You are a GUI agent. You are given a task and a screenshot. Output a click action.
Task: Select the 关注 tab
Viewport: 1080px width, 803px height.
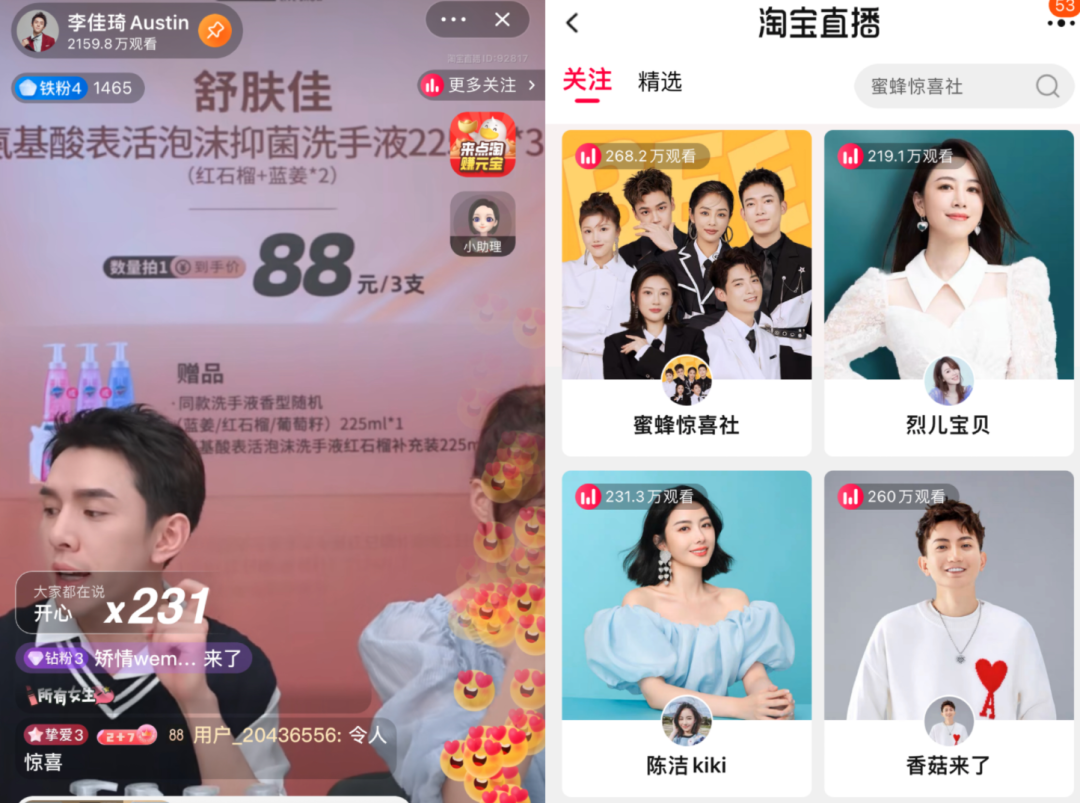[587, 80]
